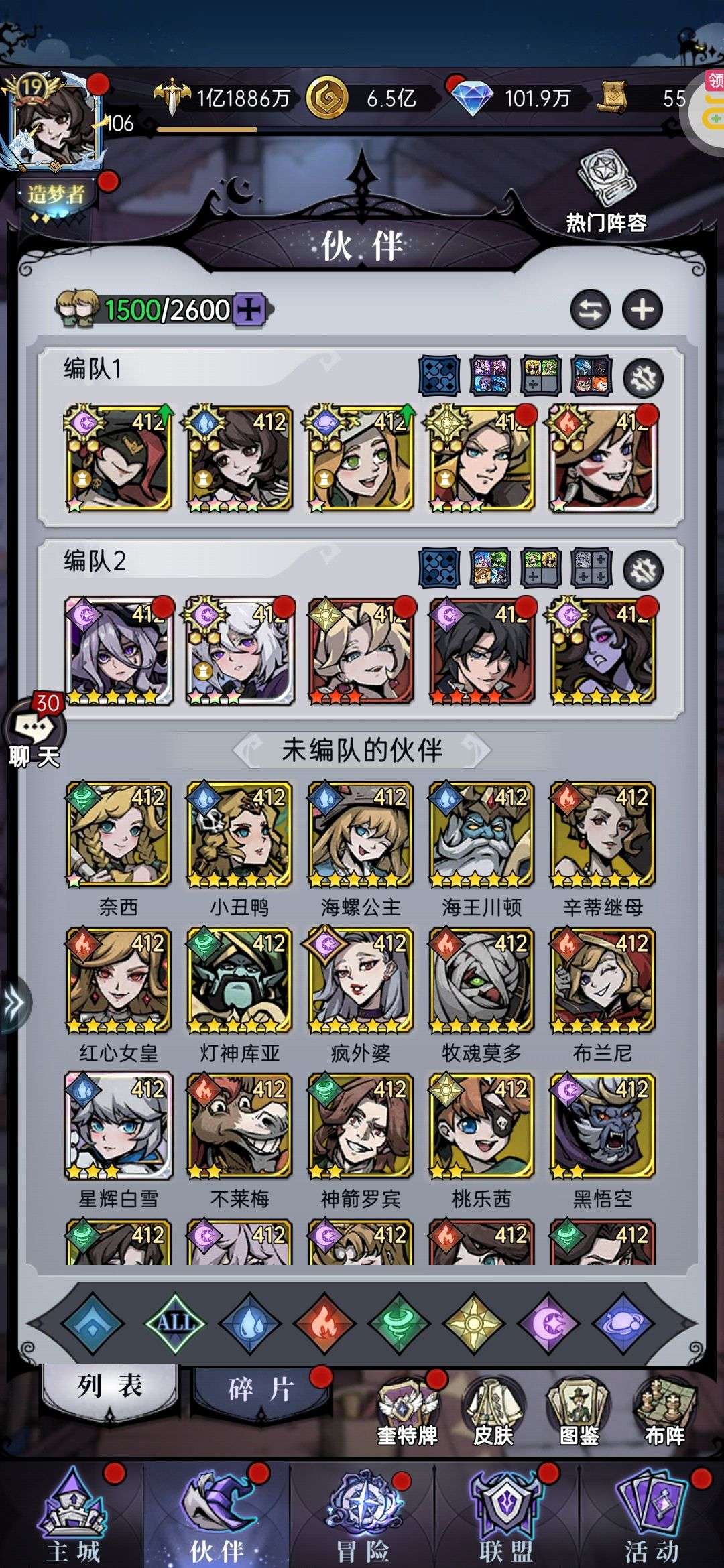Tap the swap arrows button
The image size is (724, 1568).
click(590, 310)
